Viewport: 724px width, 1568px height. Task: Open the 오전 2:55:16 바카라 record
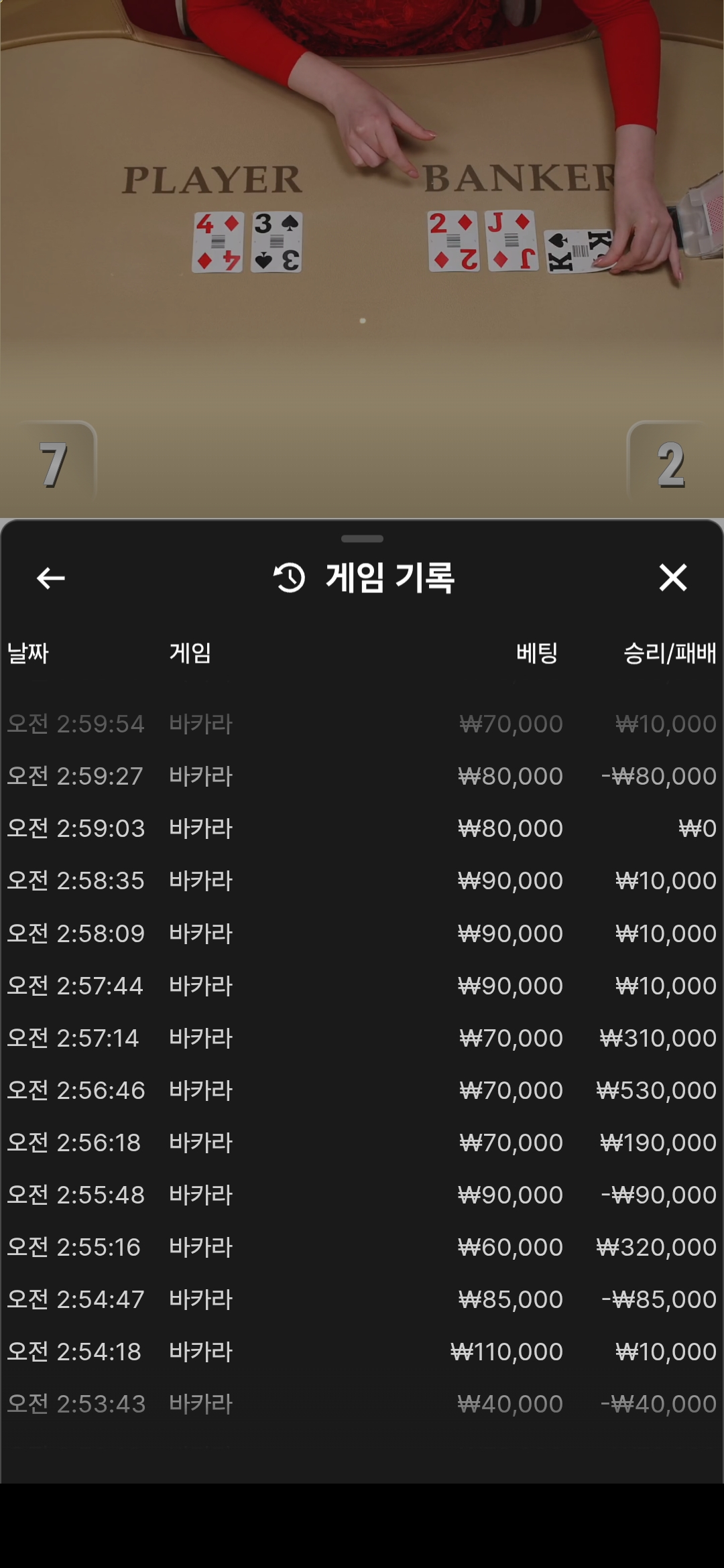point(362,1247)
